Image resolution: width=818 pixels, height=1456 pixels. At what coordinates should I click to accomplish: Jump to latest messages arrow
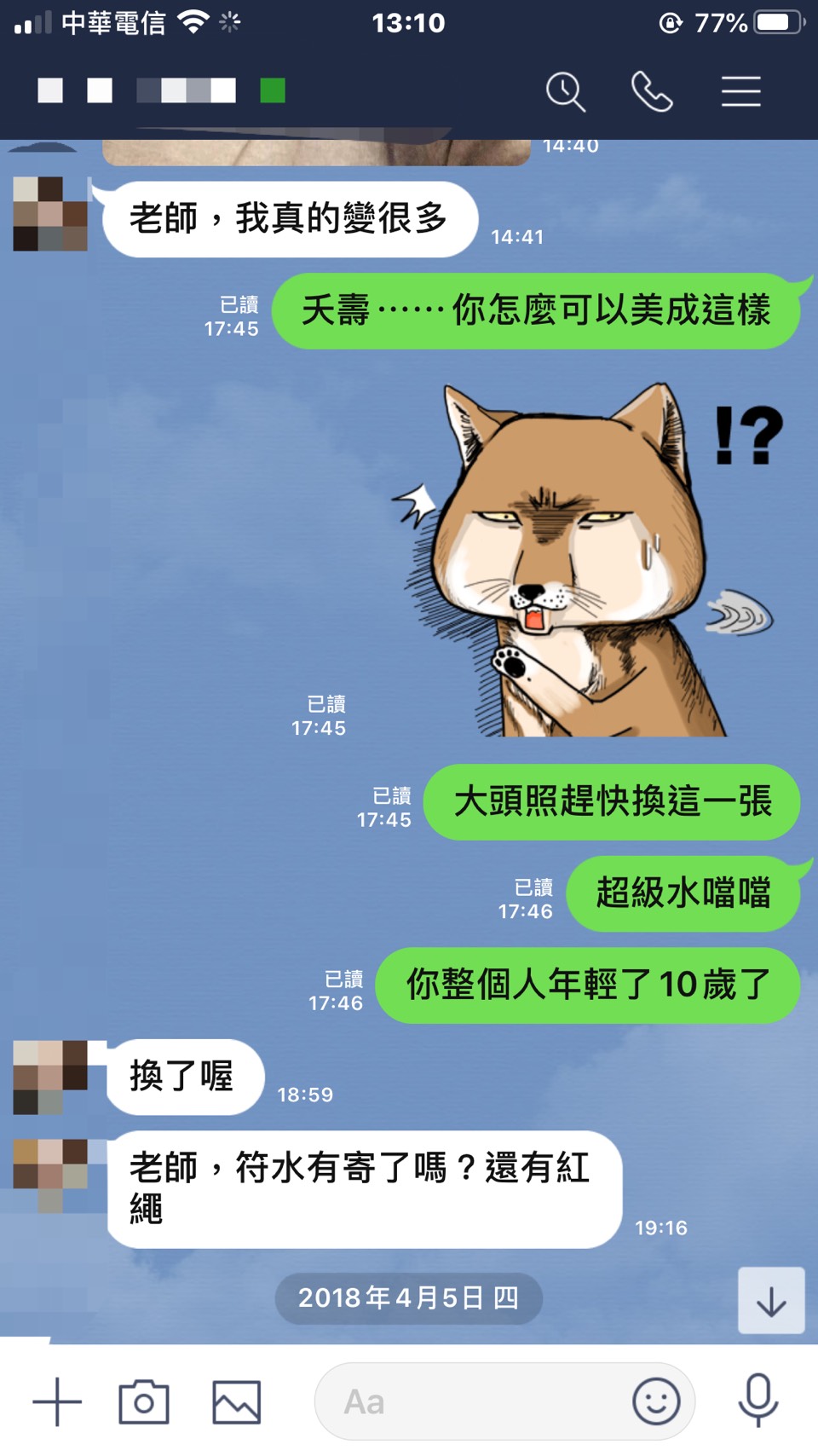coord(771,1301)
